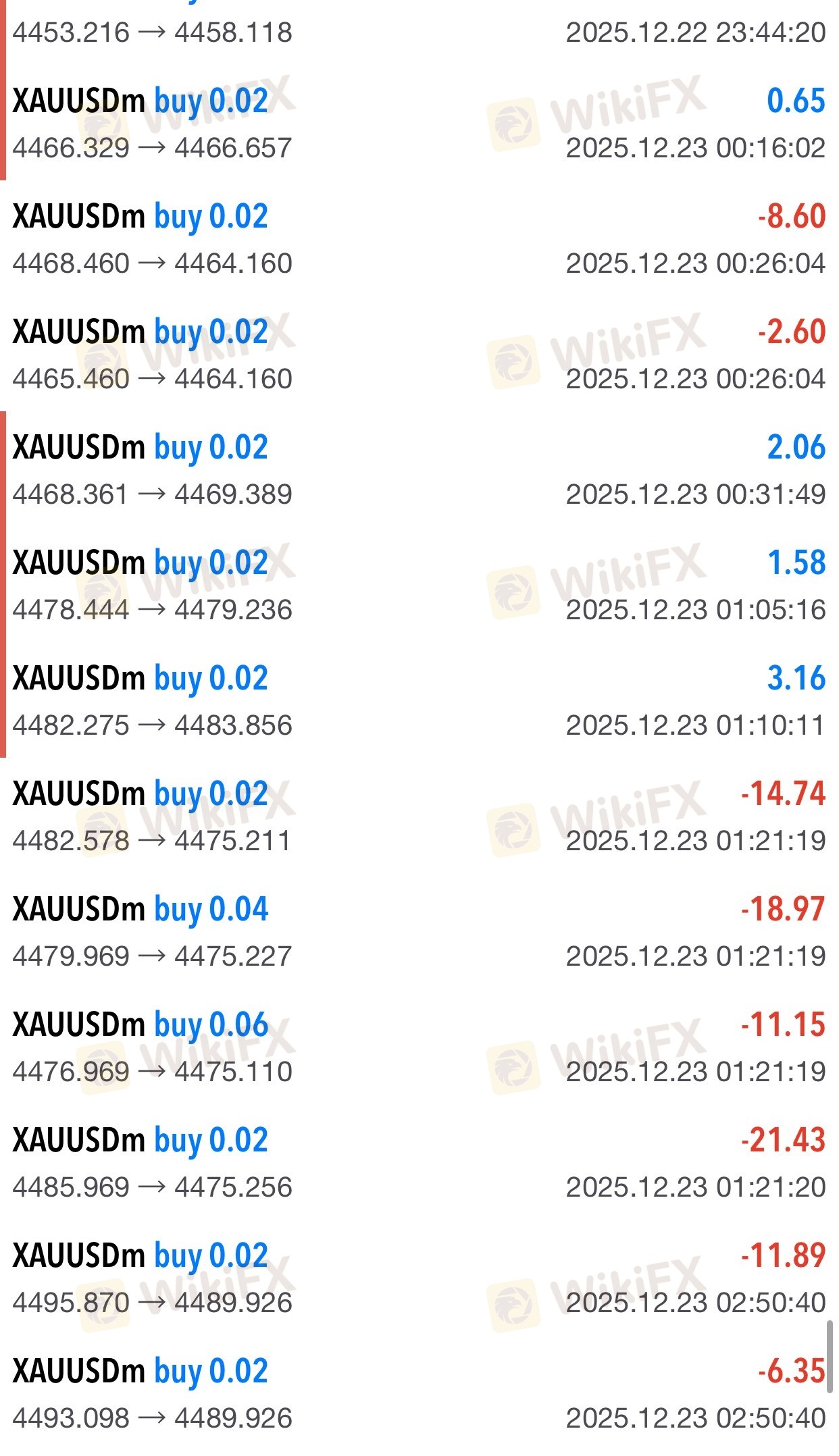Expand the trade showing 3.16 profit
Screen dimensions: 839x1456
(419, 701)
